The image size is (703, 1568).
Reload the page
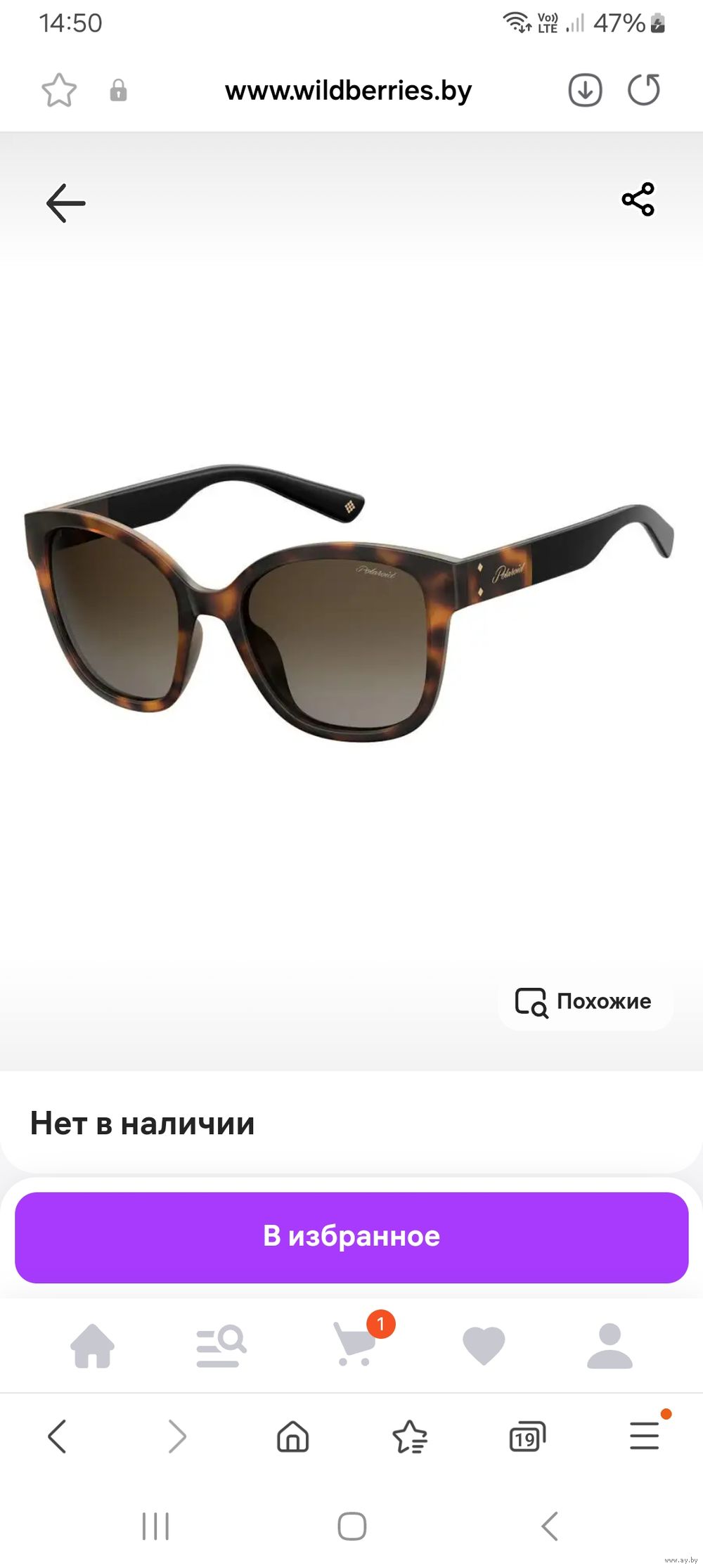point(644,90)
